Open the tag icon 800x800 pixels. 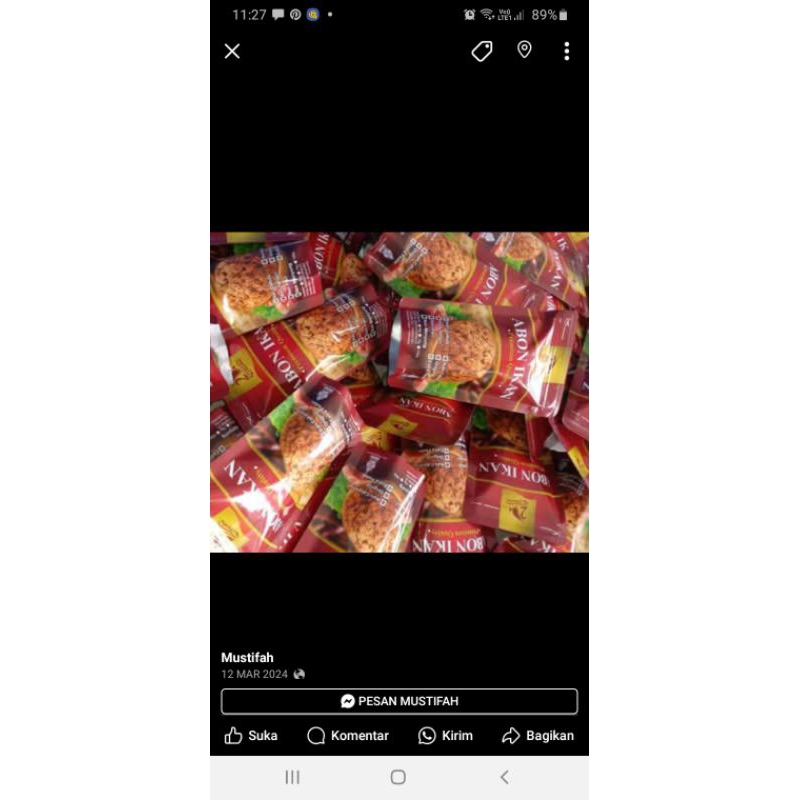pyautogui.click(x=482, y=51)
